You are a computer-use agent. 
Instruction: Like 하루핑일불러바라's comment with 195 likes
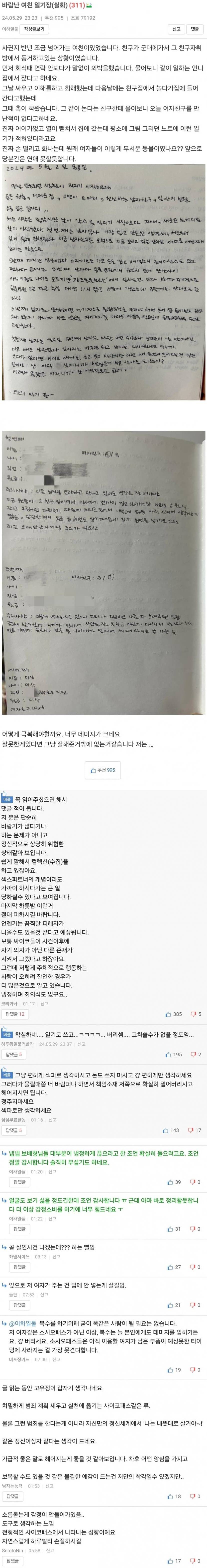point(174,1054)
